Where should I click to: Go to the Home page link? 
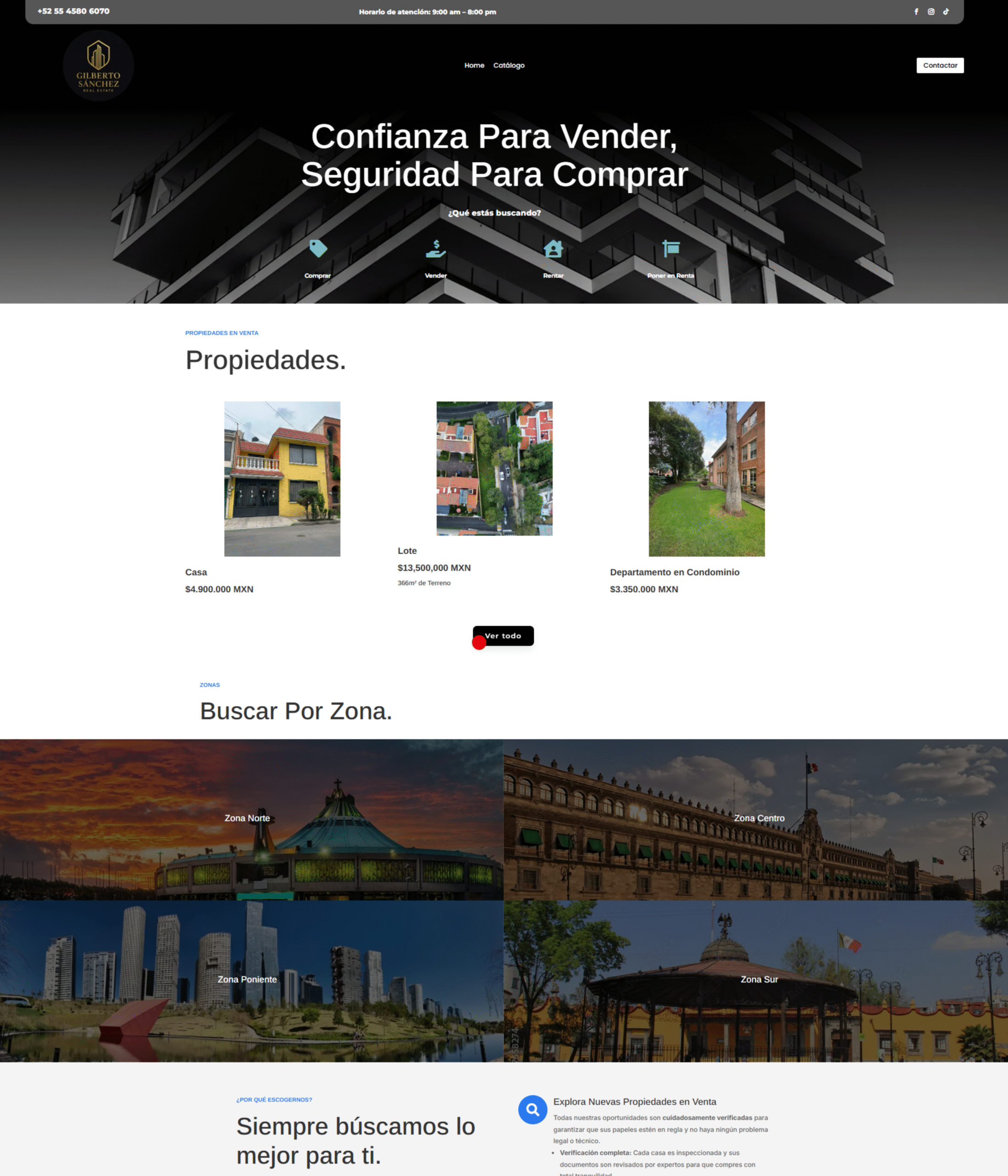[x=474, y=65]
